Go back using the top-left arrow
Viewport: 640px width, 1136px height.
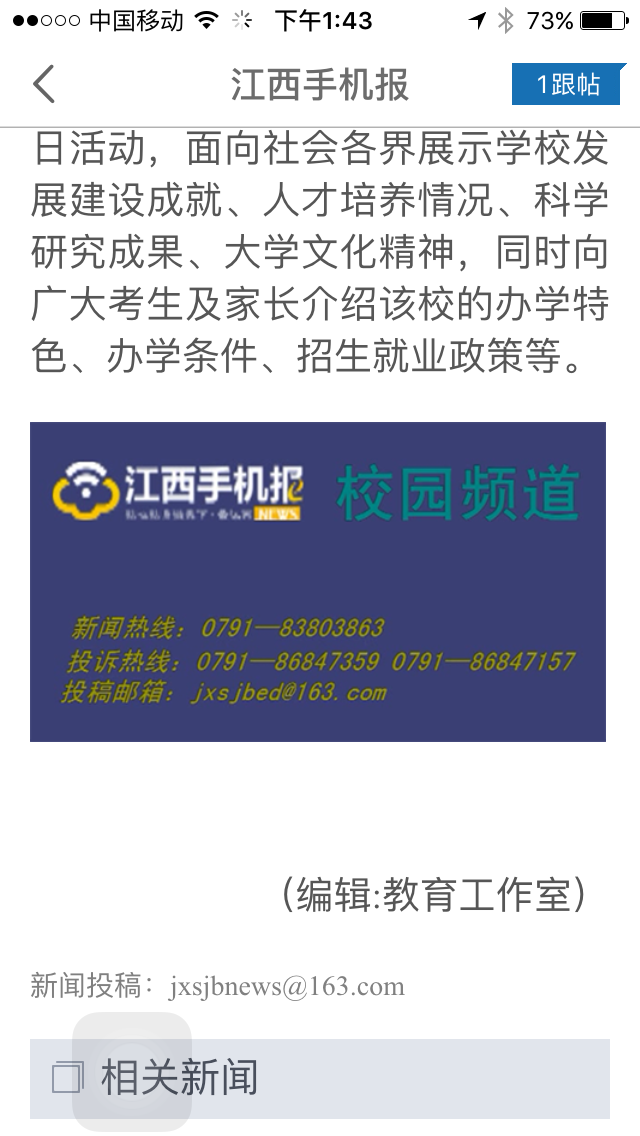[43, 84]
